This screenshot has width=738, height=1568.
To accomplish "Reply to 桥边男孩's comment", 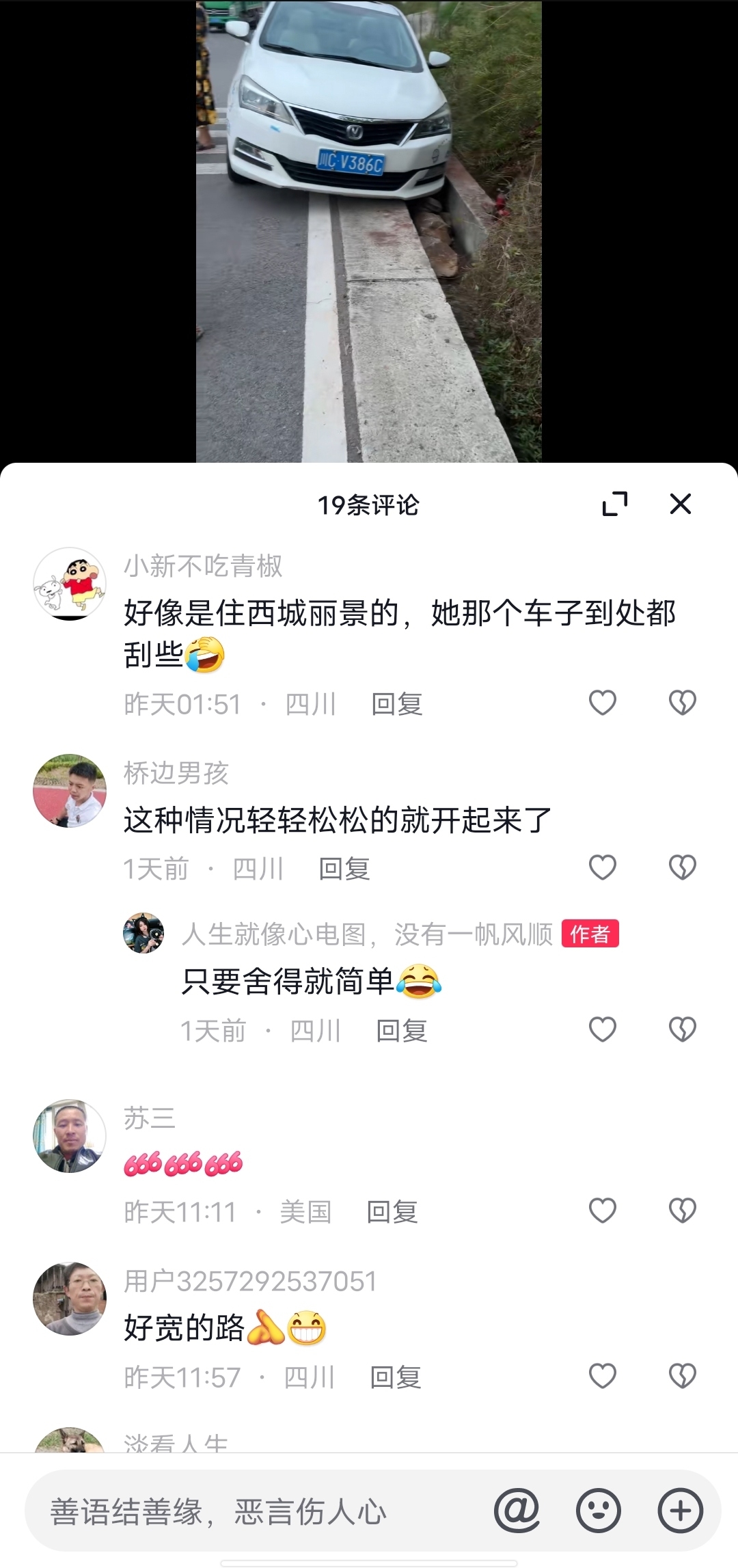I will [x=344, y=869].
